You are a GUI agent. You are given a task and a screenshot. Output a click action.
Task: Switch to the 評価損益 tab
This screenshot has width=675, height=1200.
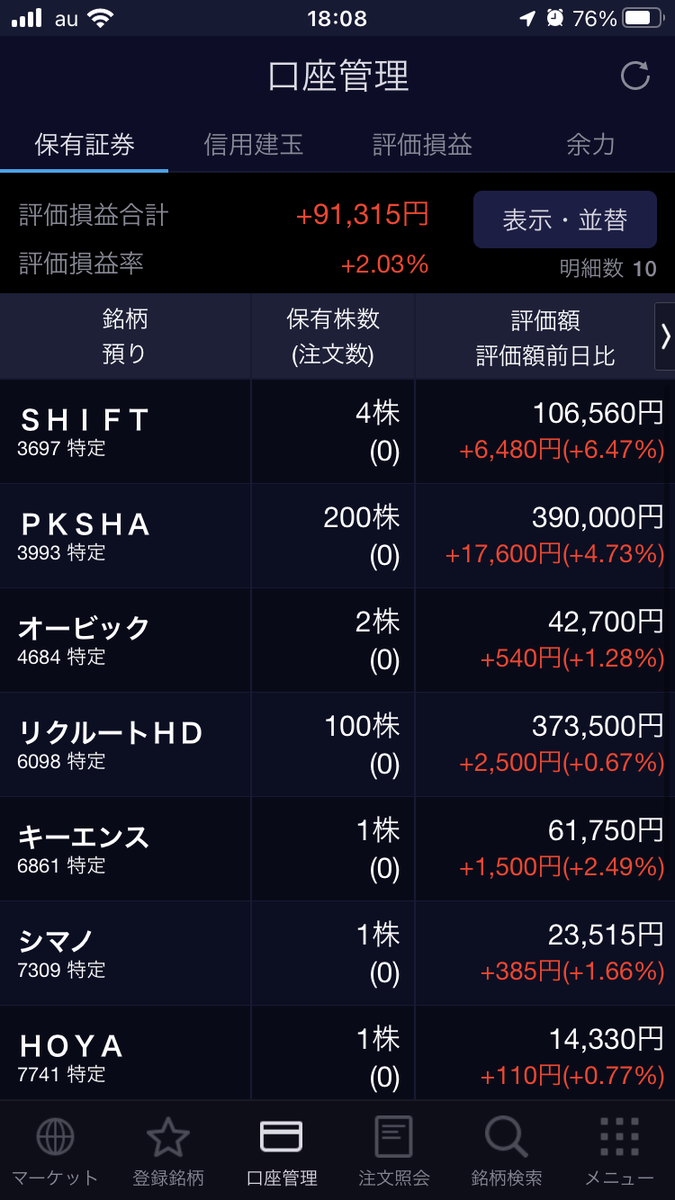click(x=422, y=145)
